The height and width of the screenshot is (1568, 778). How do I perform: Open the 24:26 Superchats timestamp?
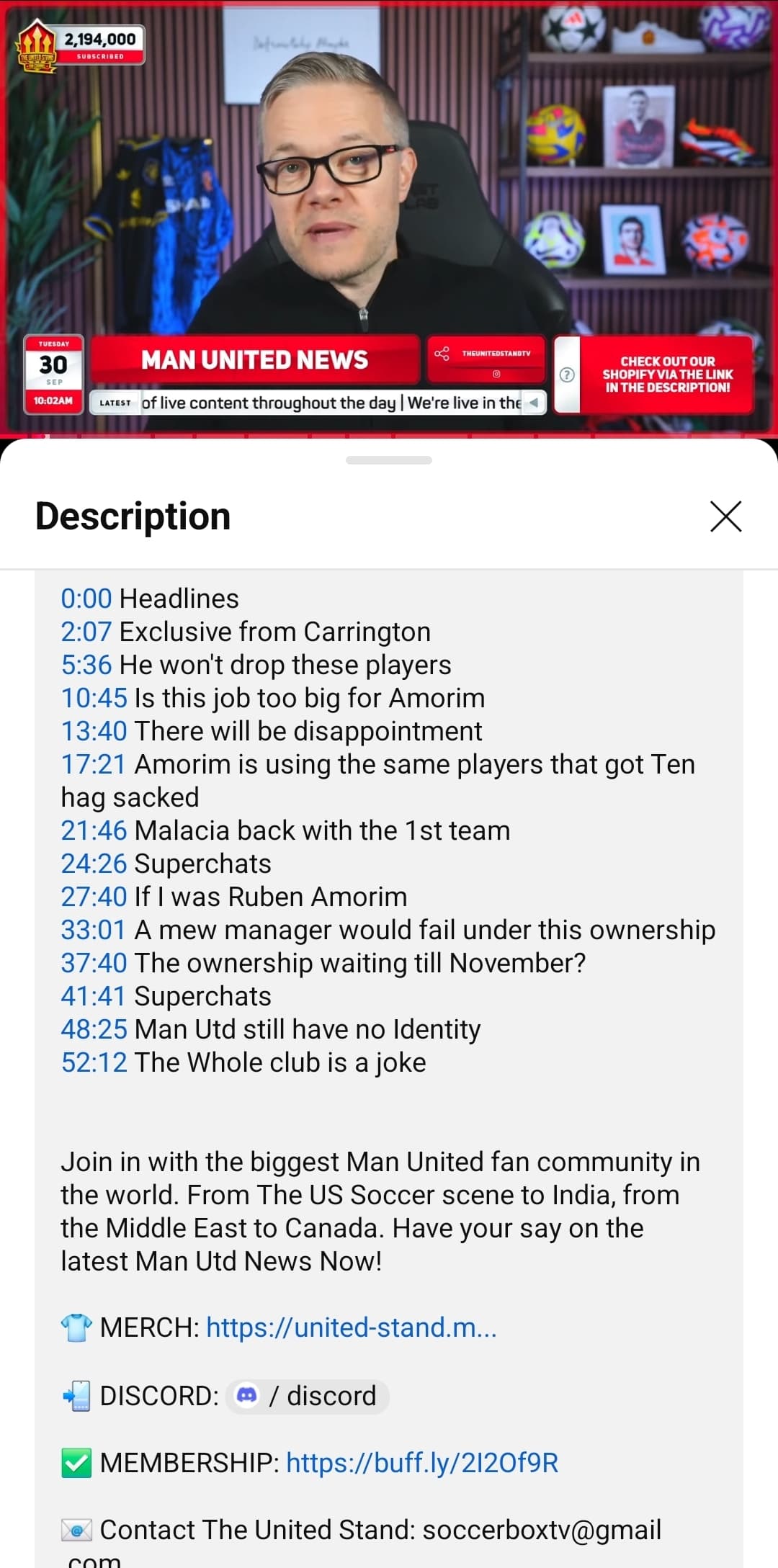(94, 864)
